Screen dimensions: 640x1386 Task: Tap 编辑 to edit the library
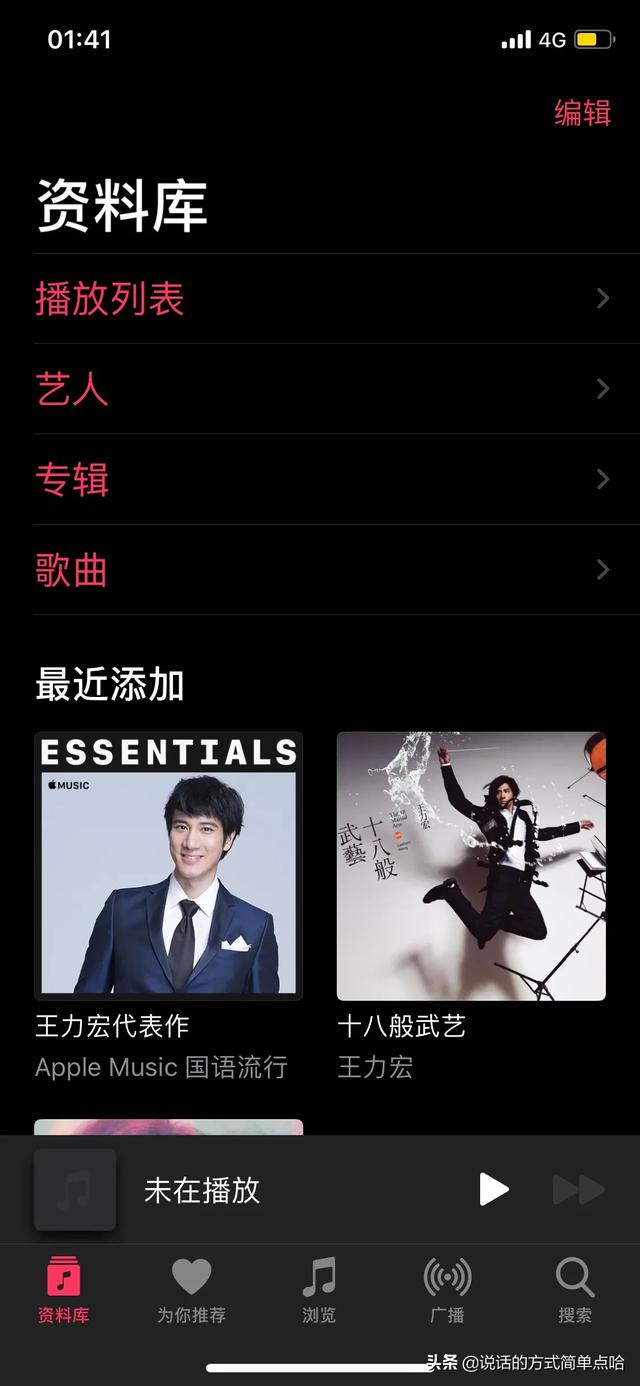point(582,112)
